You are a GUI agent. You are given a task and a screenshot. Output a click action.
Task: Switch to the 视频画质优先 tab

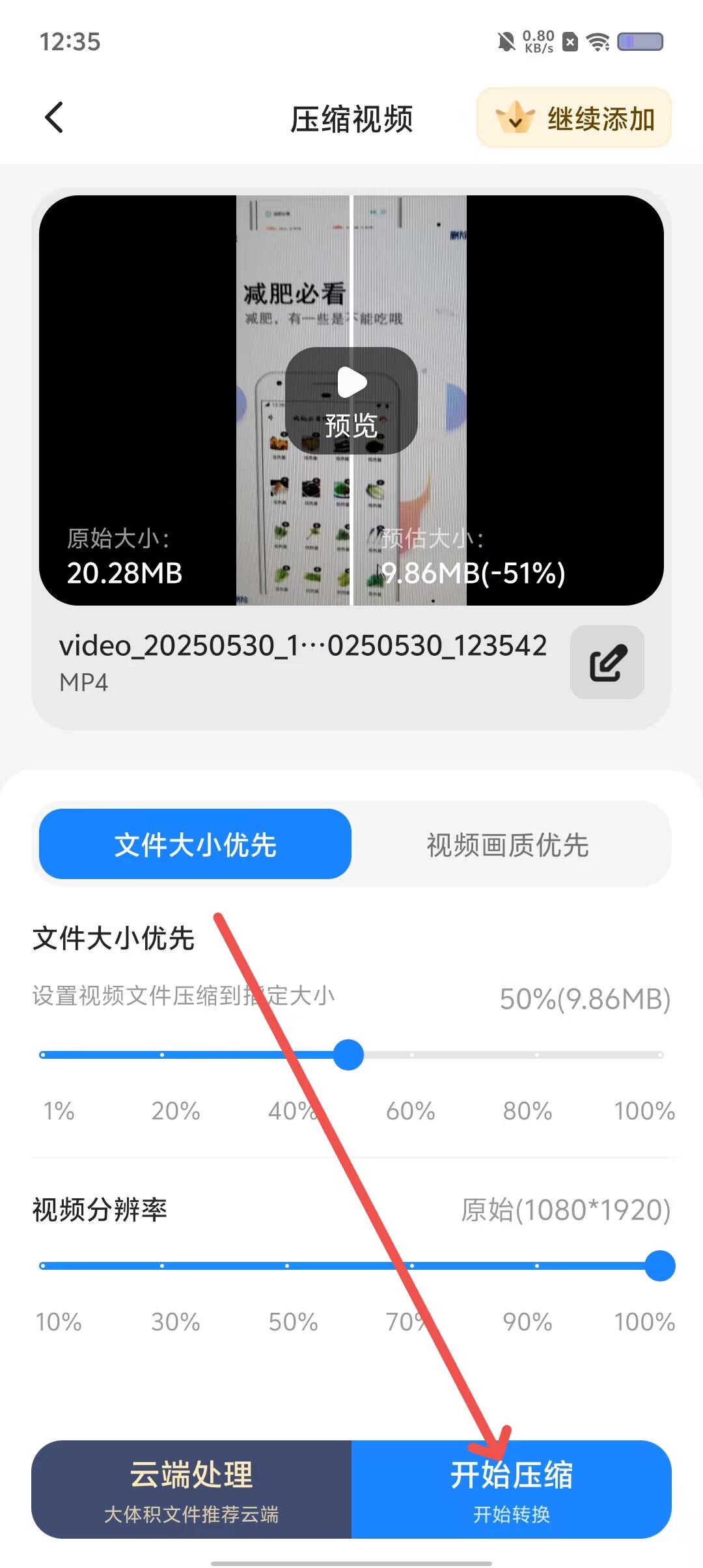508,844
